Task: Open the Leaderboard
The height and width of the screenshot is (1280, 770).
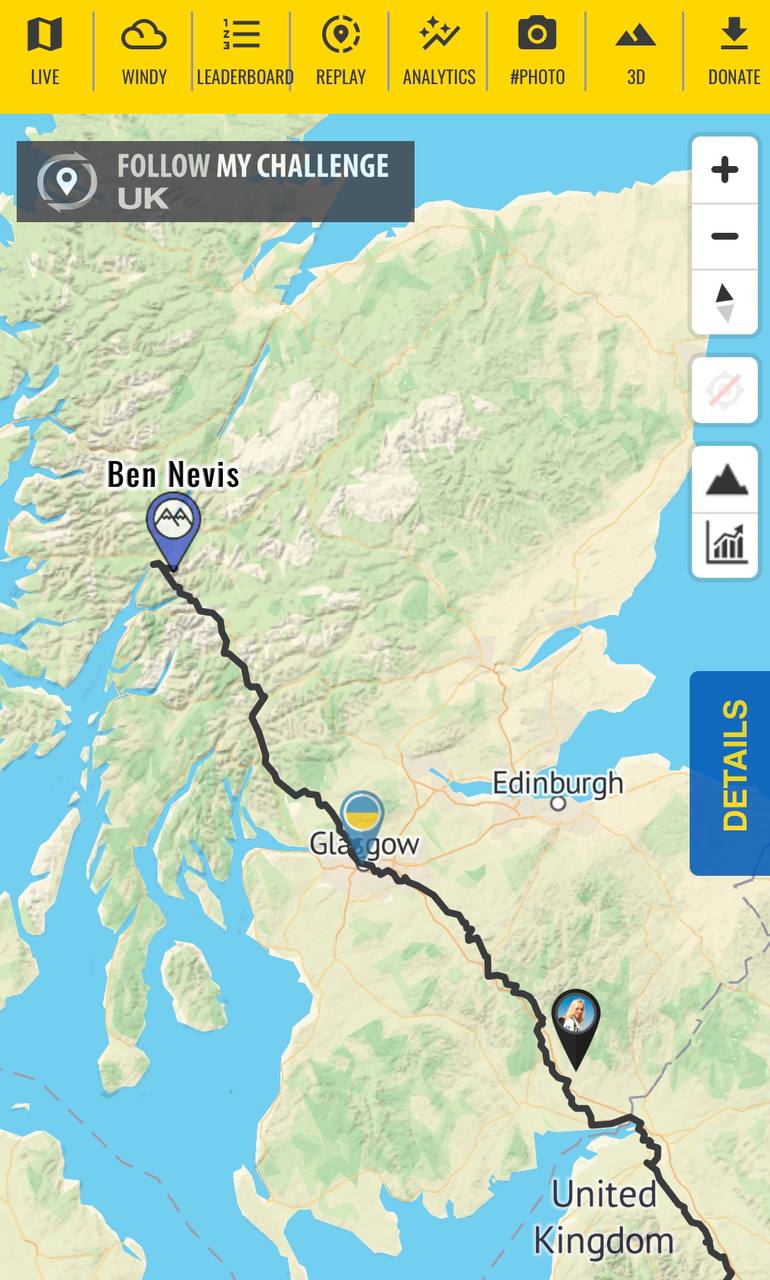Action: (x=244, y=52)
